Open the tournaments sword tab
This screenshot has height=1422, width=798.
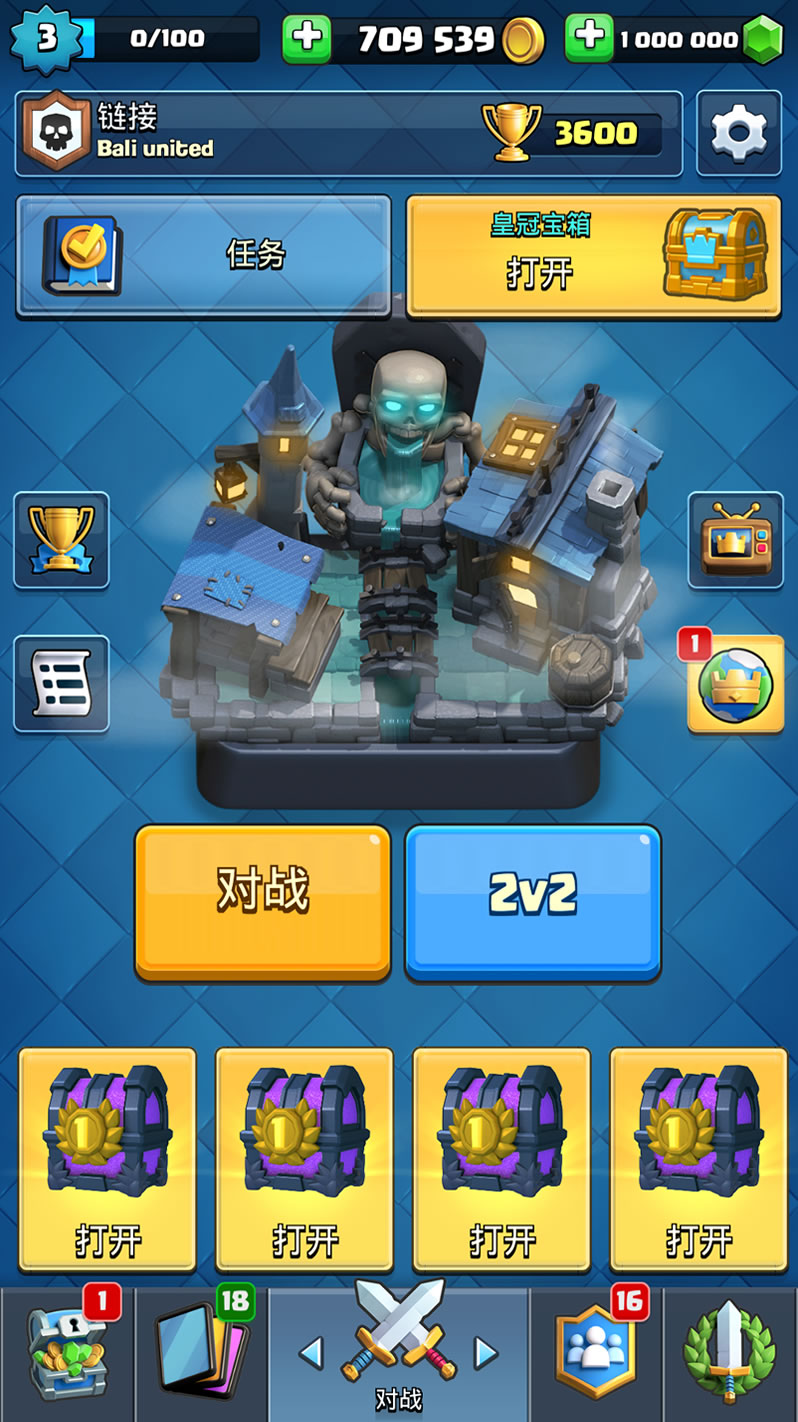point(730,1355)
